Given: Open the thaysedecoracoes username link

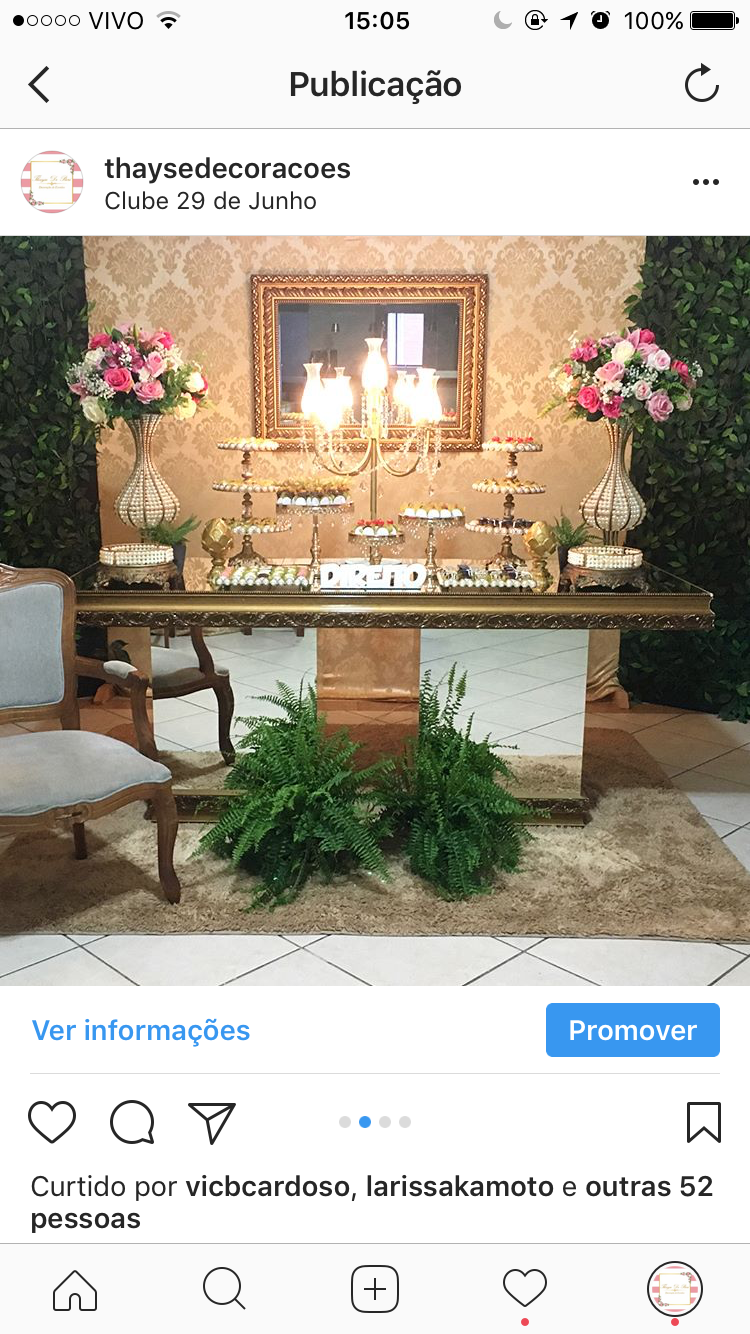Looking at the screenshot, I should pos(228,168).
